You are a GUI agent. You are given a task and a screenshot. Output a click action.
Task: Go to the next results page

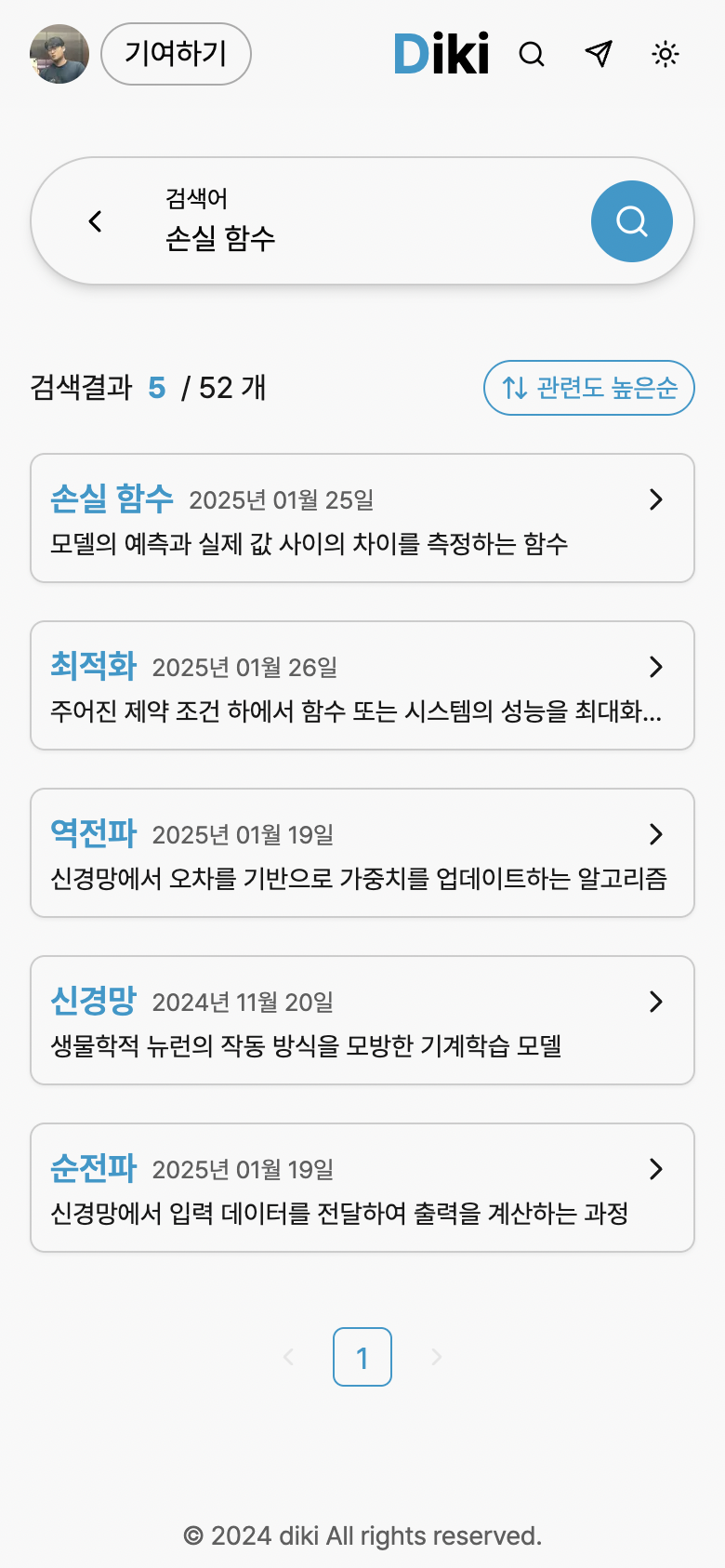pyautogui.click(x=437, y=1357)
